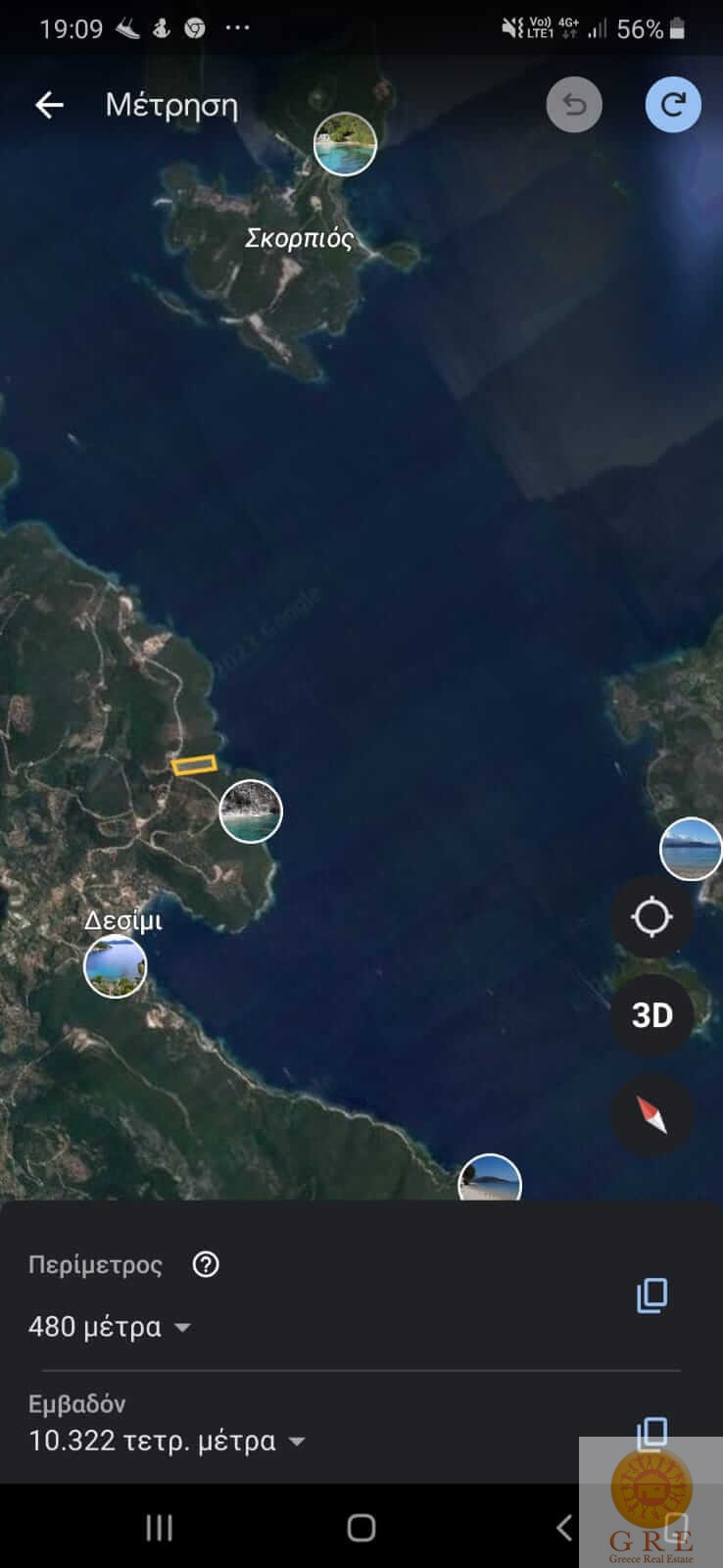Change the area unit from τετρ. μέτρα
This screenshot has height=1568, width=723.
coord(297,1442)
